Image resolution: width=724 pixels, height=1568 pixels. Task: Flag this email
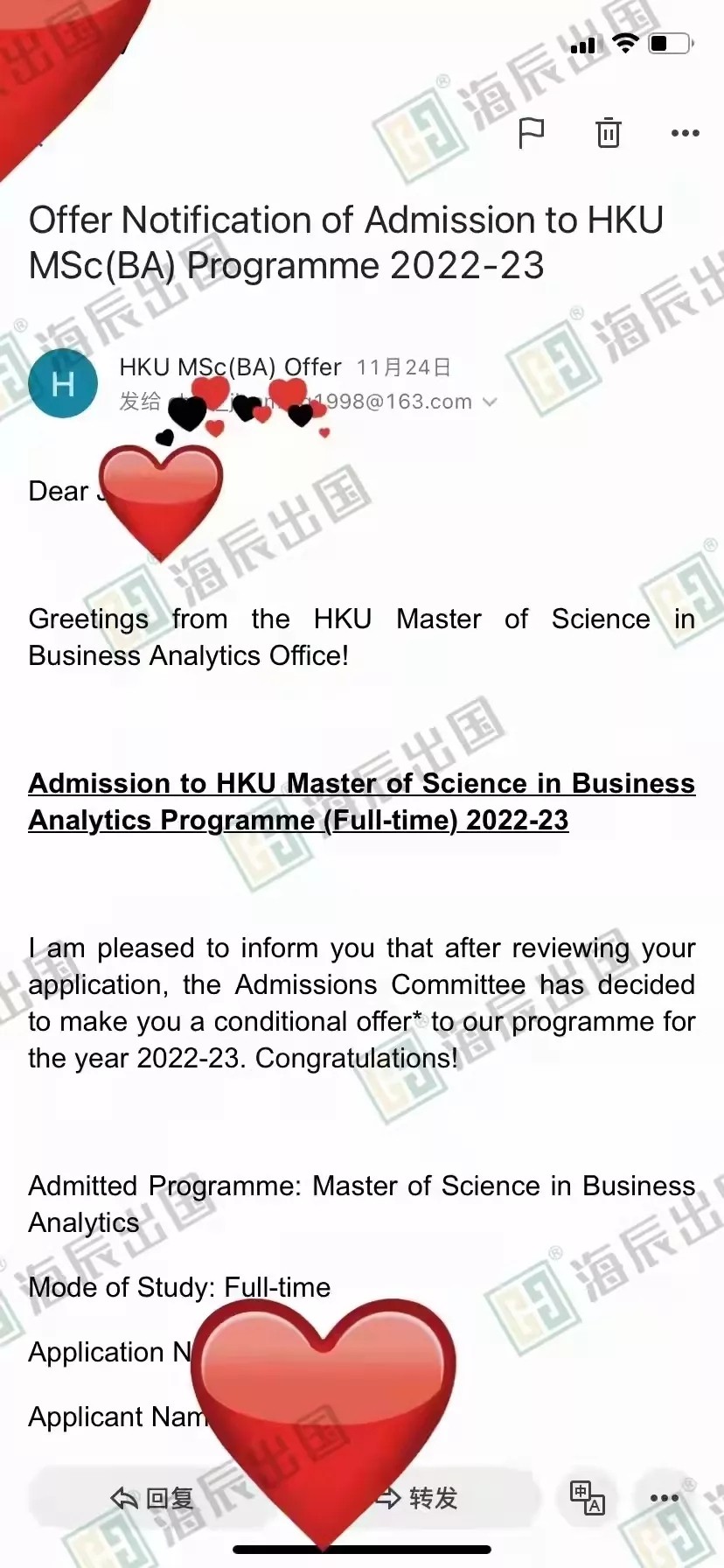pos(531,133)
